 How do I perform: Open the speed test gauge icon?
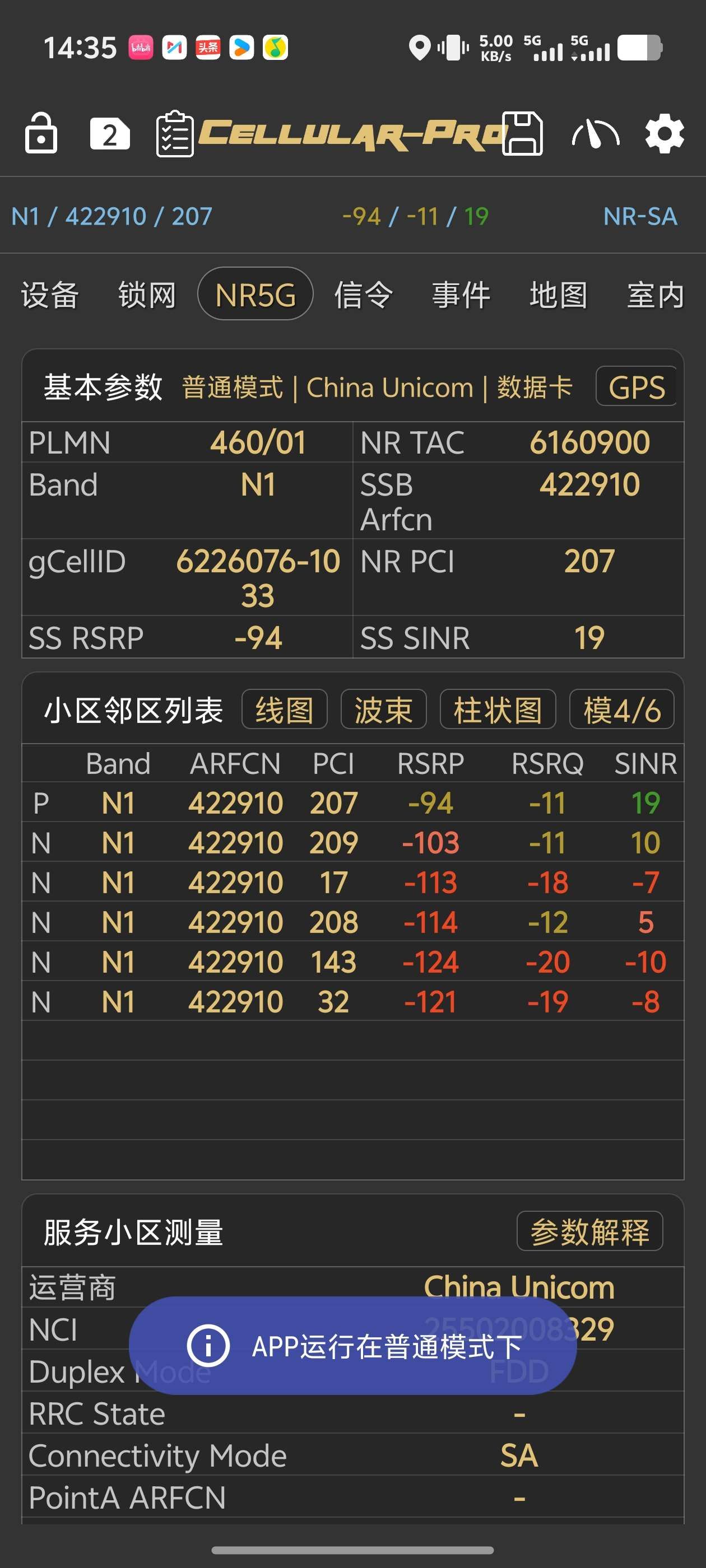(595, 134)
